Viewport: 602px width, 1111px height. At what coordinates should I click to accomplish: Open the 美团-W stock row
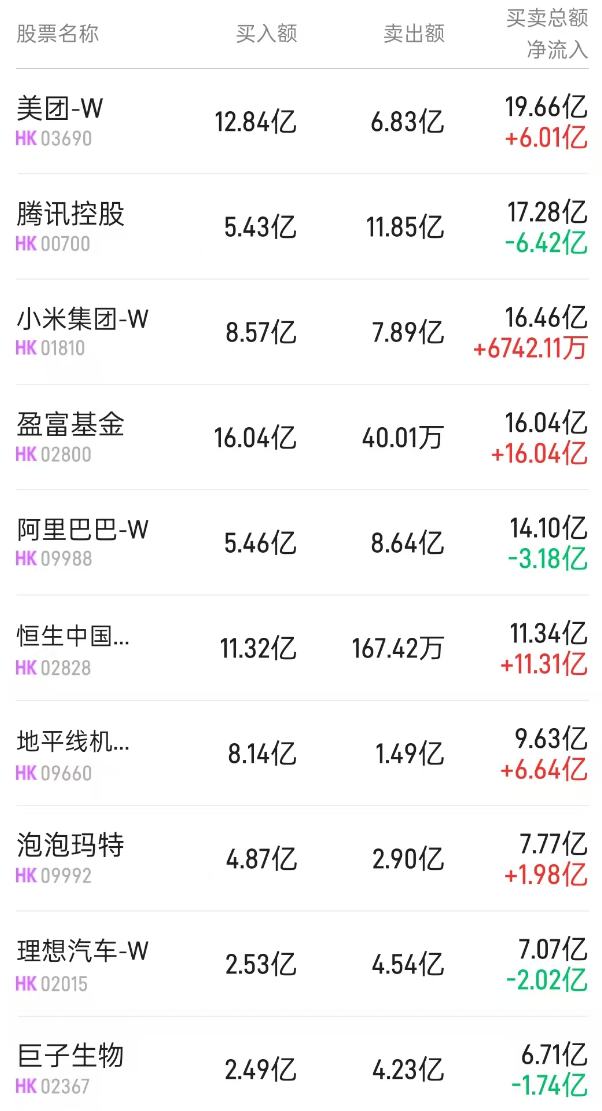[x=301, y=122]
